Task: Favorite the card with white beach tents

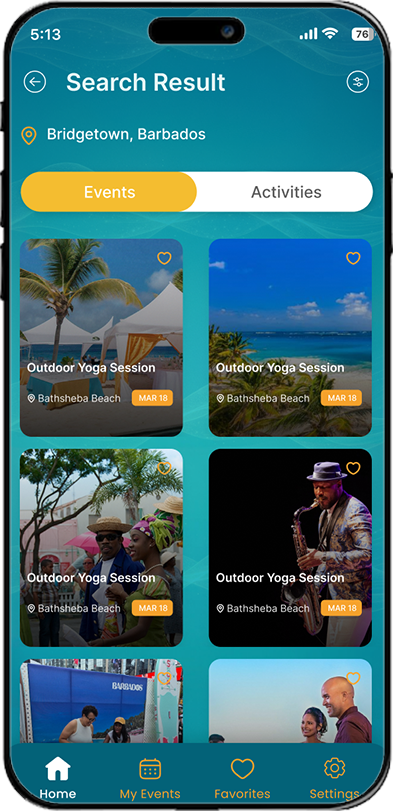Action: [x=164, y=258]
